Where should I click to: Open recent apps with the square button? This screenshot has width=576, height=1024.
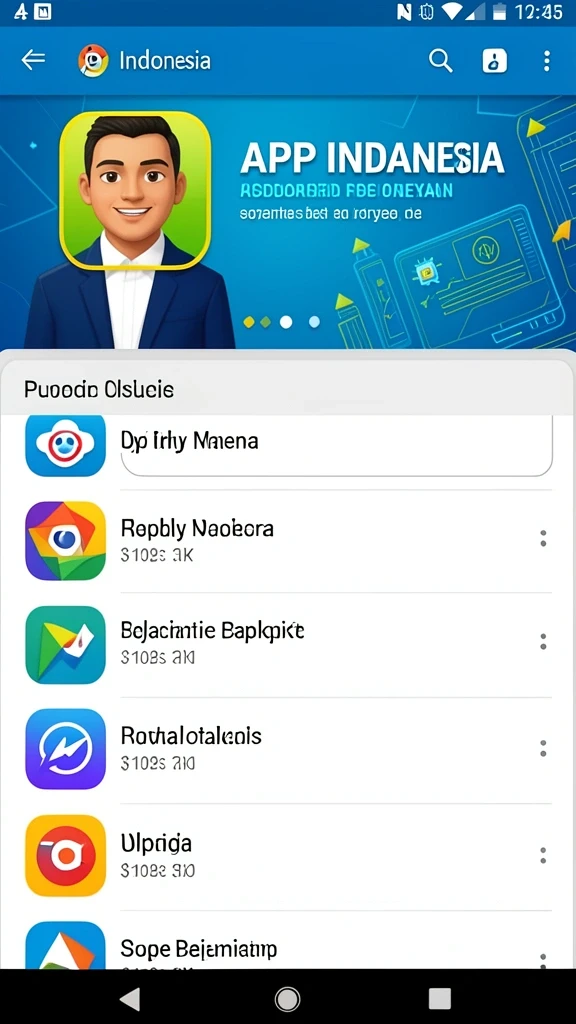440,999
